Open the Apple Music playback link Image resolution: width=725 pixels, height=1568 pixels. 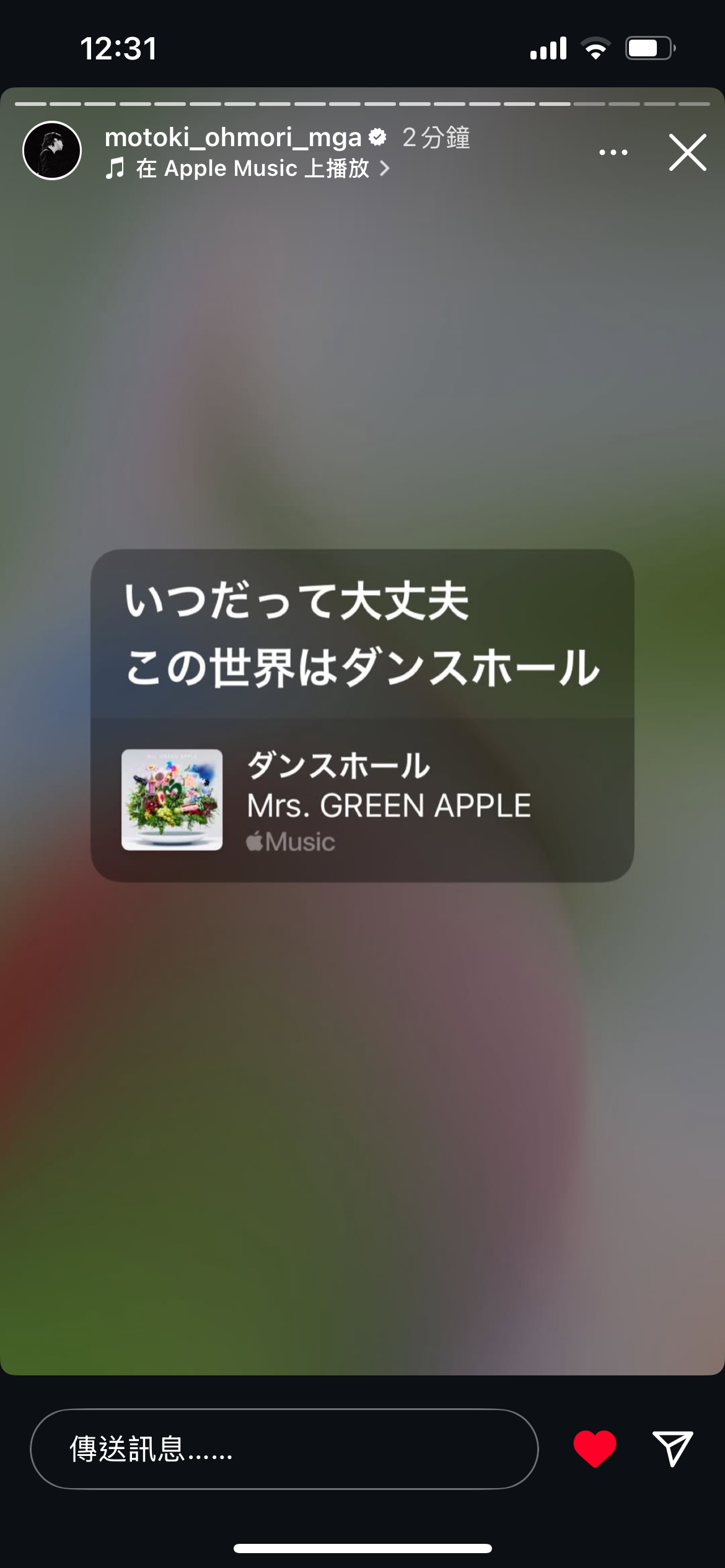click(x=248, y=168)
